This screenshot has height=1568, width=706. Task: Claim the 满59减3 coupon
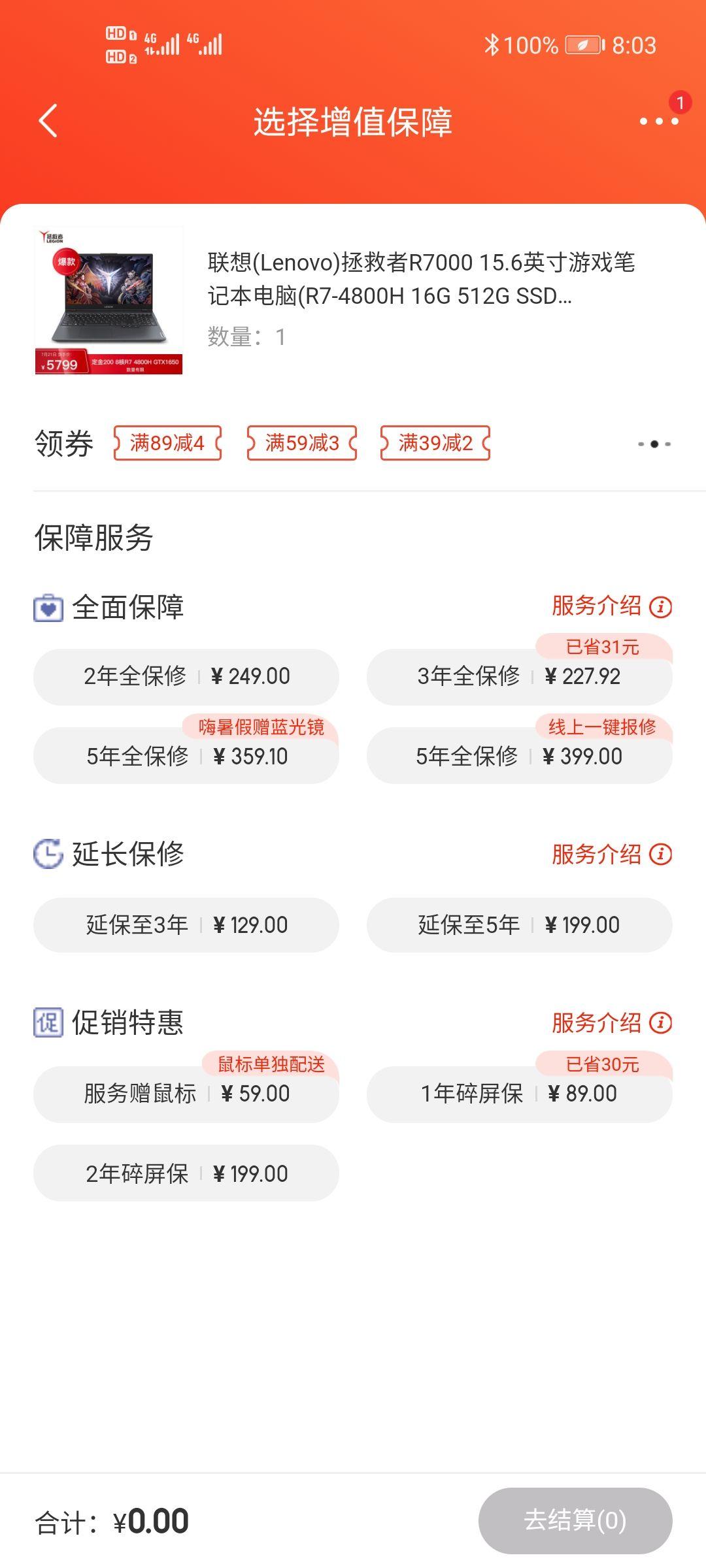302,443
